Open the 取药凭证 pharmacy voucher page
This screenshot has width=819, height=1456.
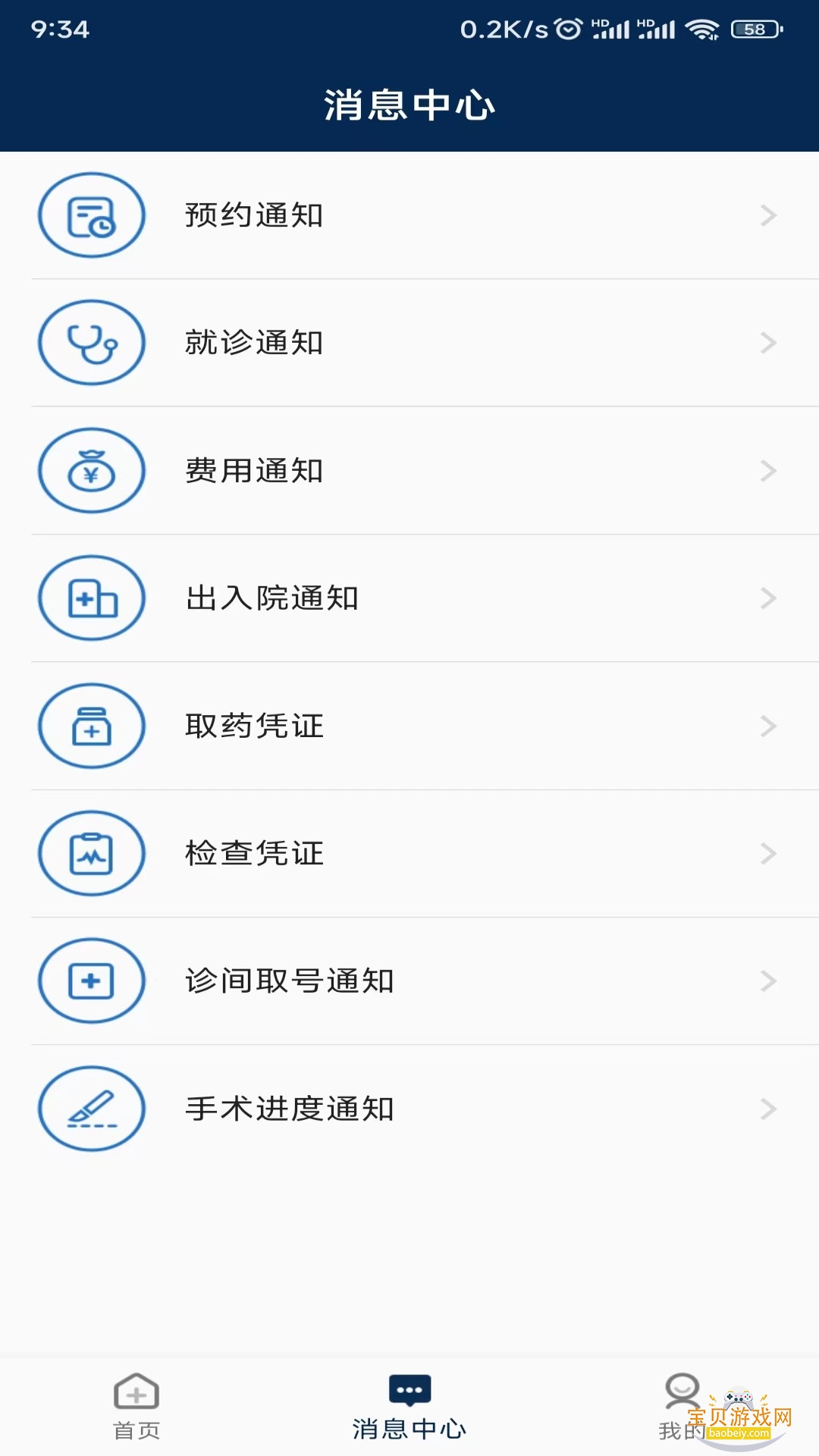pyautogui.click(x=409, y=726)
